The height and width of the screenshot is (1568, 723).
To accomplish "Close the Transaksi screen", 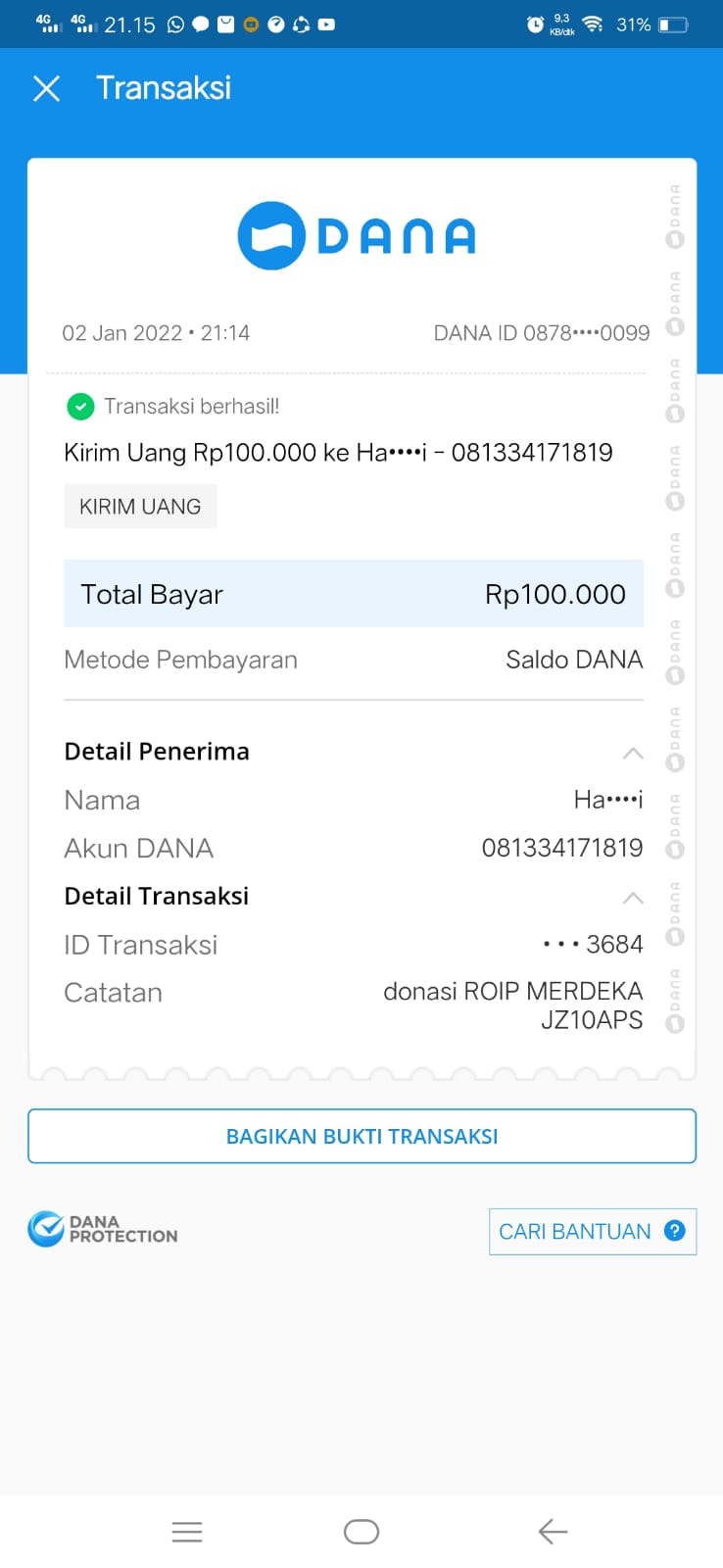I will pyautogui.click(x=46, y=89).
